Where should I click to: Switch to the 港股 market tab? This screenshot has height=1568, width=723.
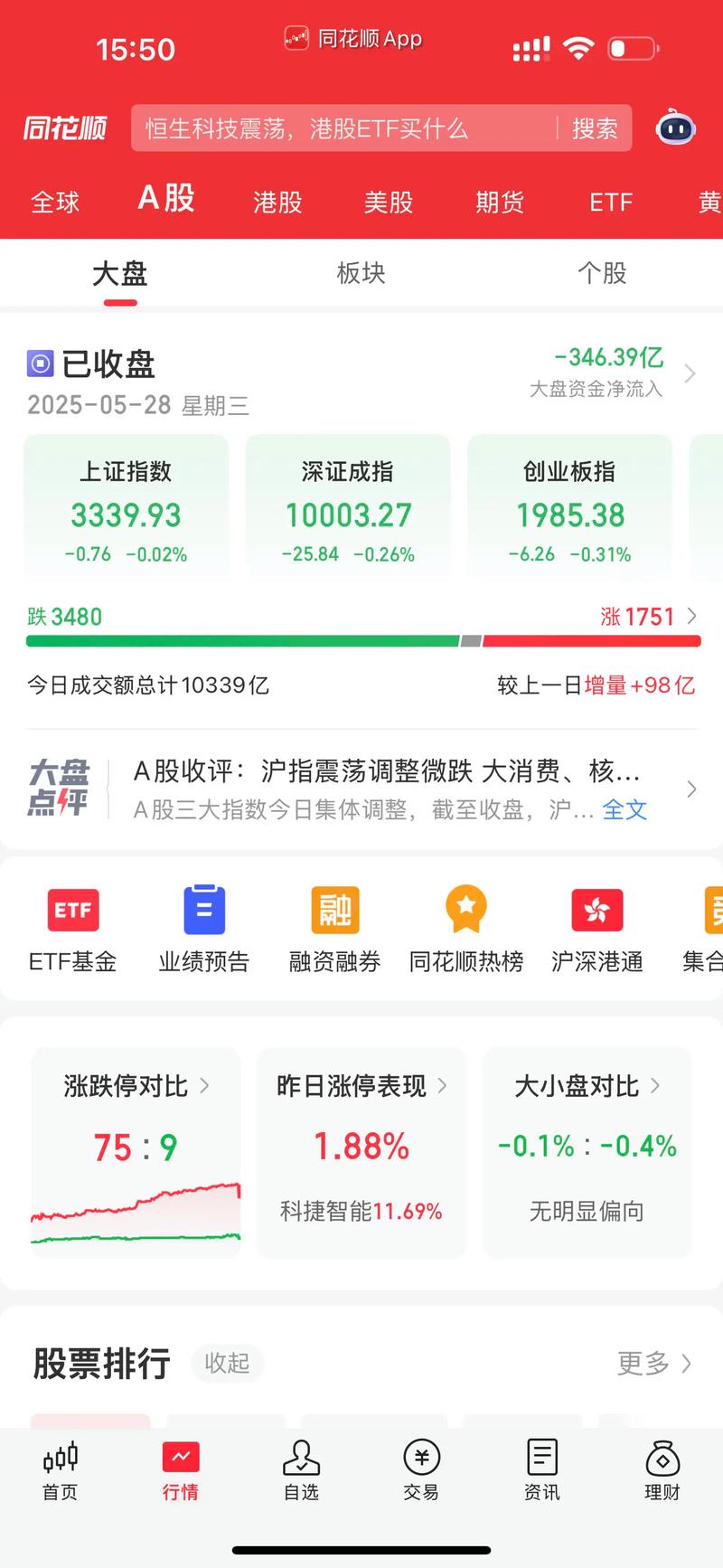pyautogui.click(x=276, y=202)
